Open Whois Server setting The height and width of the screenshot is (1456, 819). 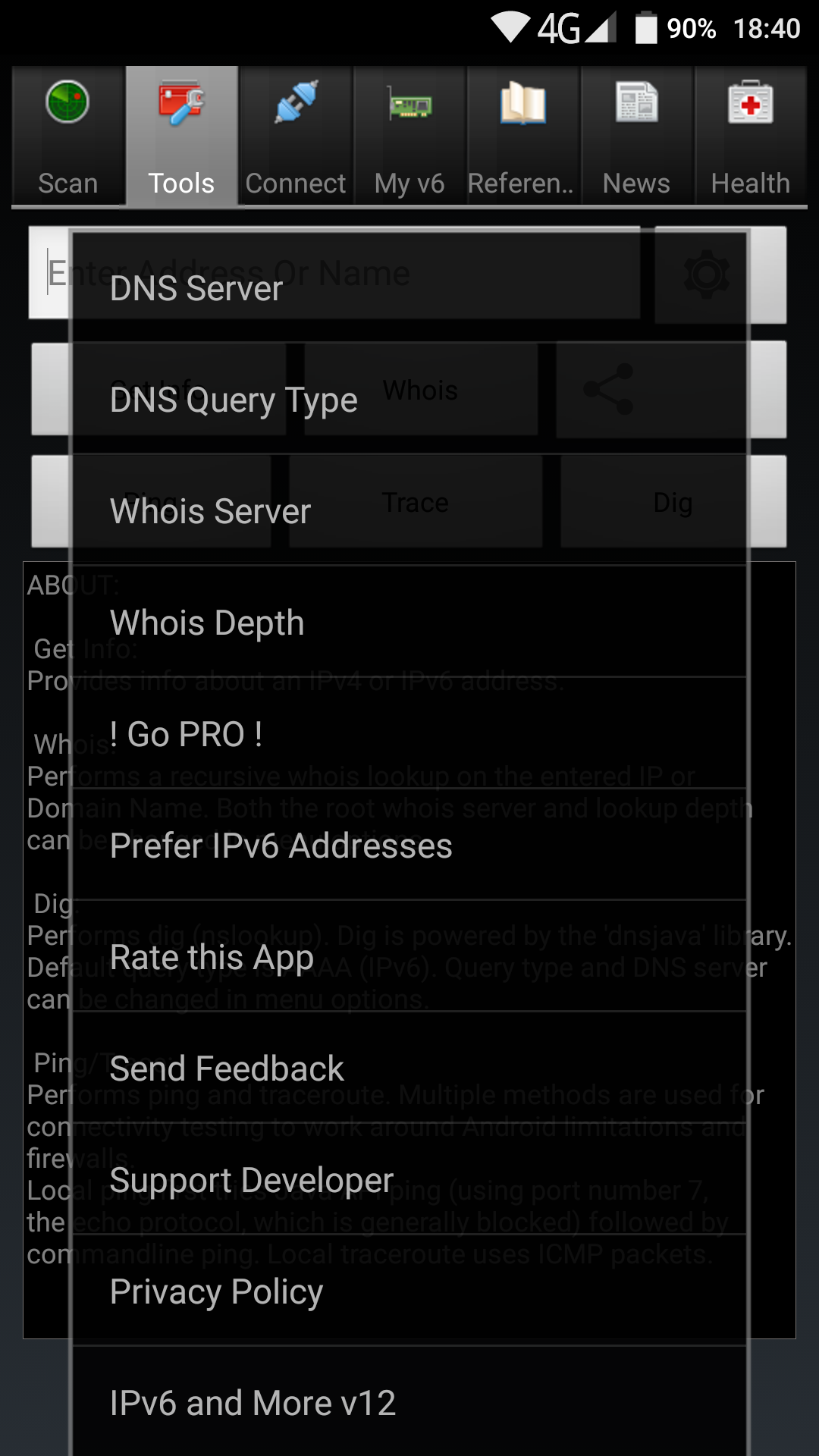(x=409, y=511)
